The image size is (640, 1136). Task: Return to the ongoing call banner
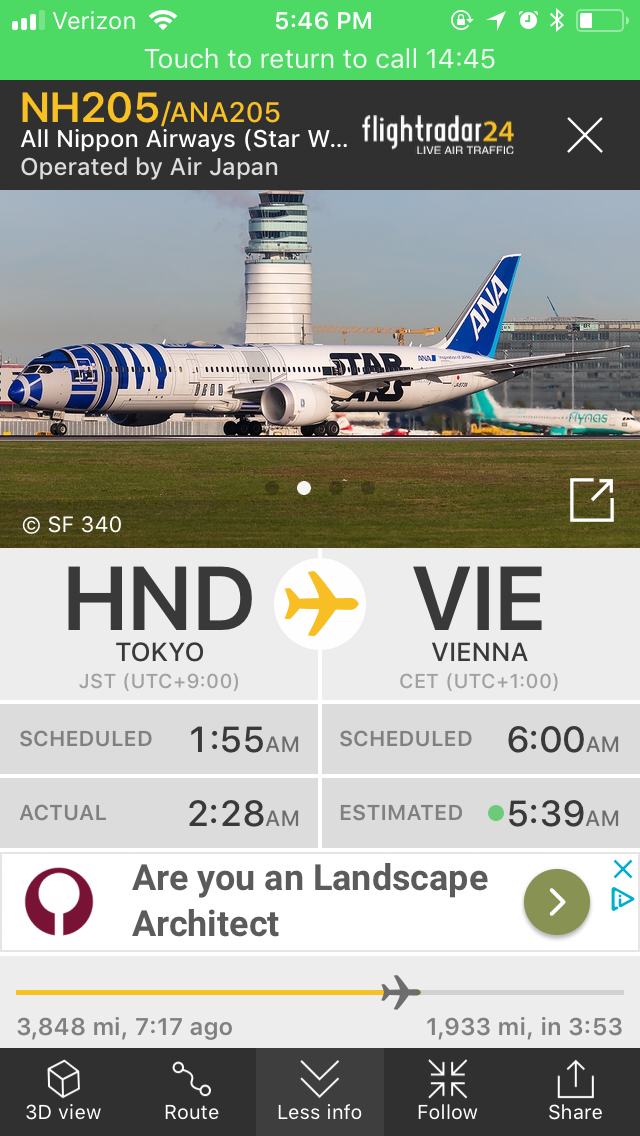tap(320, 59)
